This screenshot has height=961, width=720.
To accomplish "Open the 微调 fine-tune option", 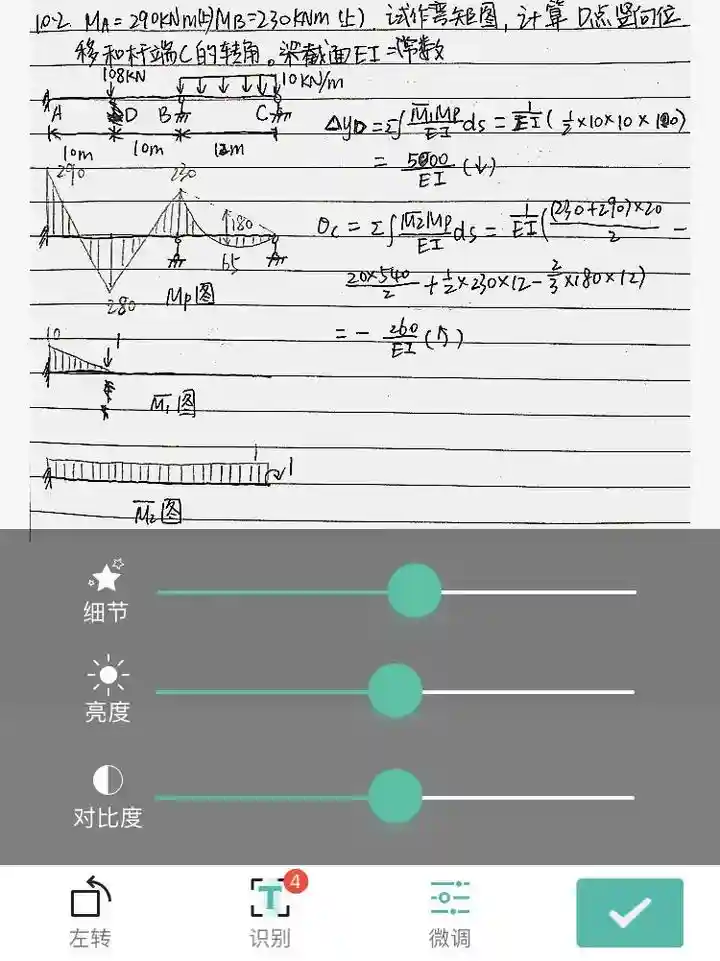I will [x=449, y=912].
